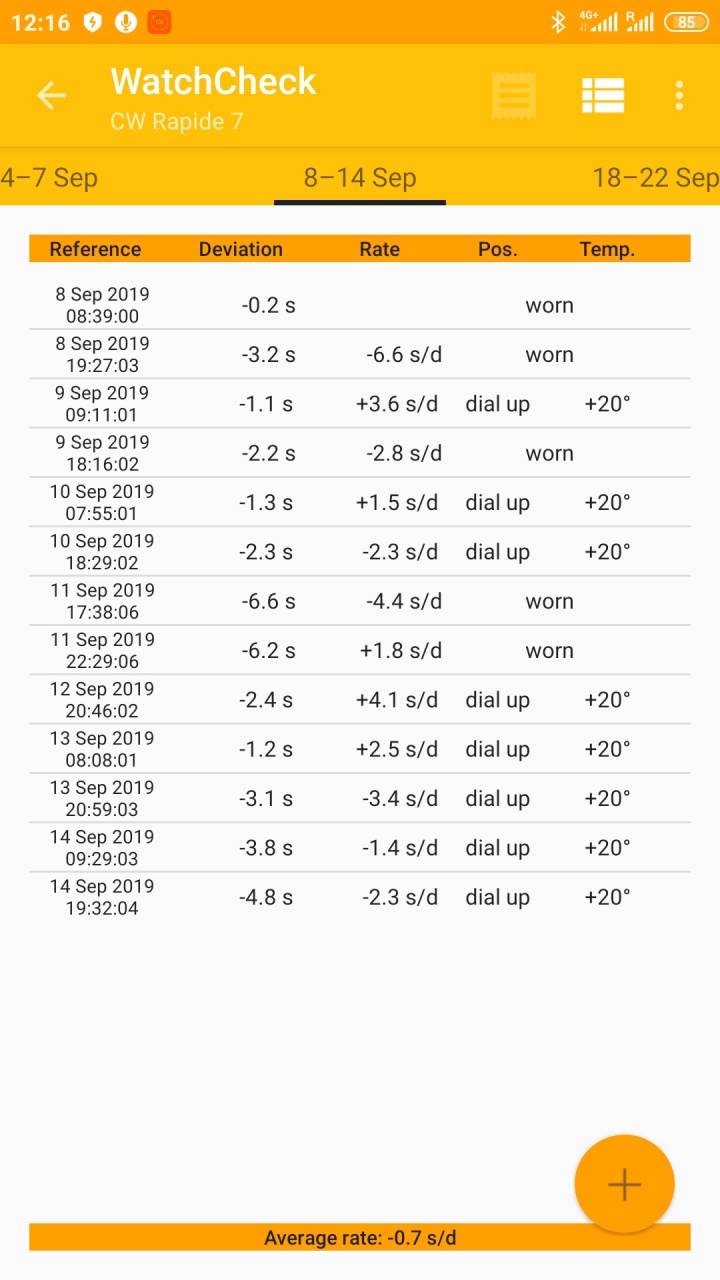Open the 13 Sep 2019 20:59:03 entry
The height and width of the screenshot is (1280, 720).
359,798
